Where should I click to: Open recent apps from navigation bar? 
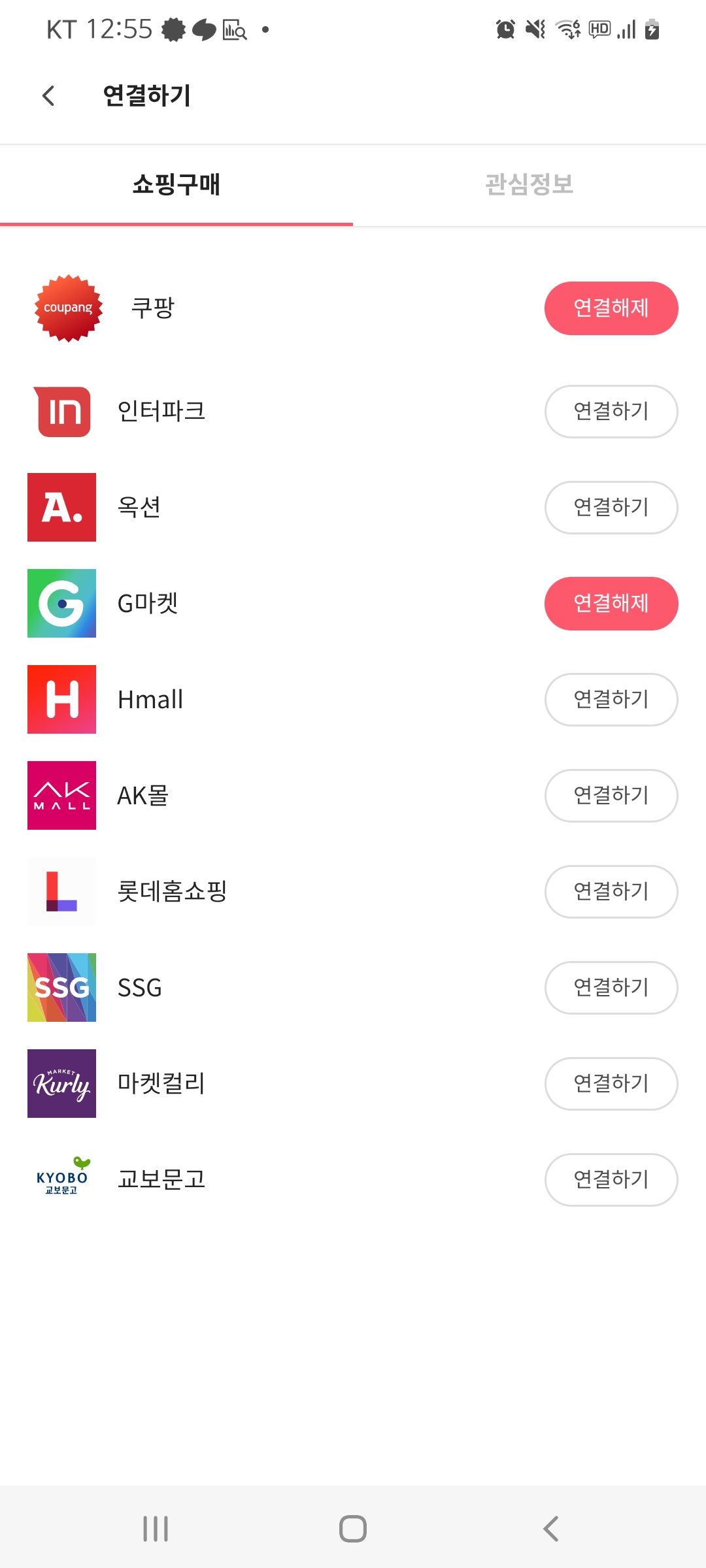(156, 1529)
